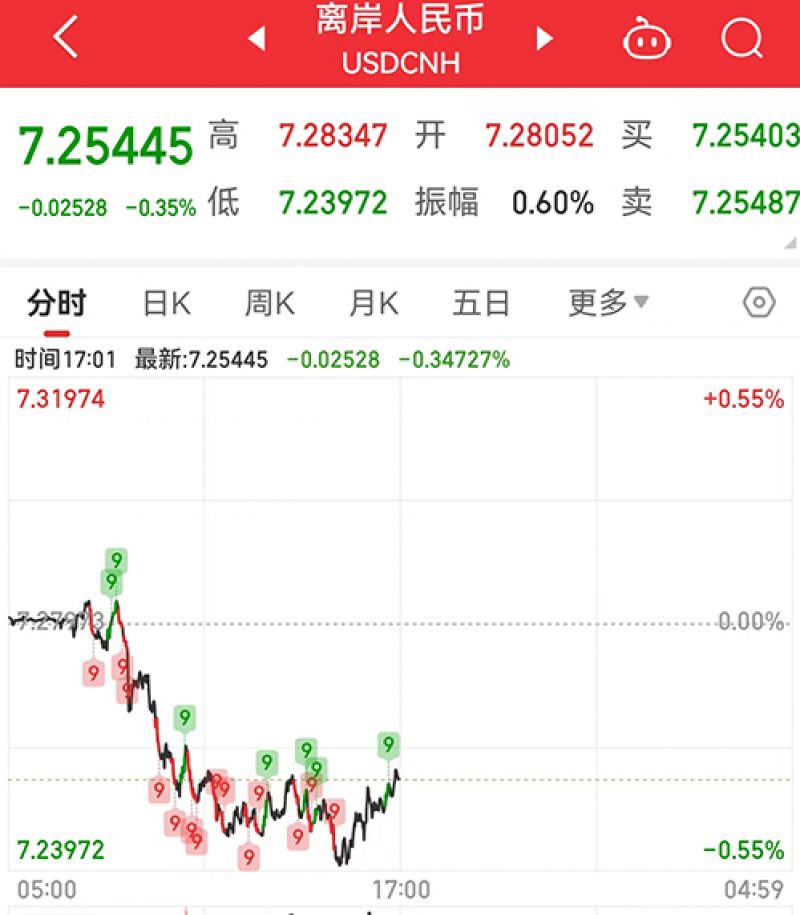
Task: Switch to the 周K chart tab
Action: click(270, 303)
